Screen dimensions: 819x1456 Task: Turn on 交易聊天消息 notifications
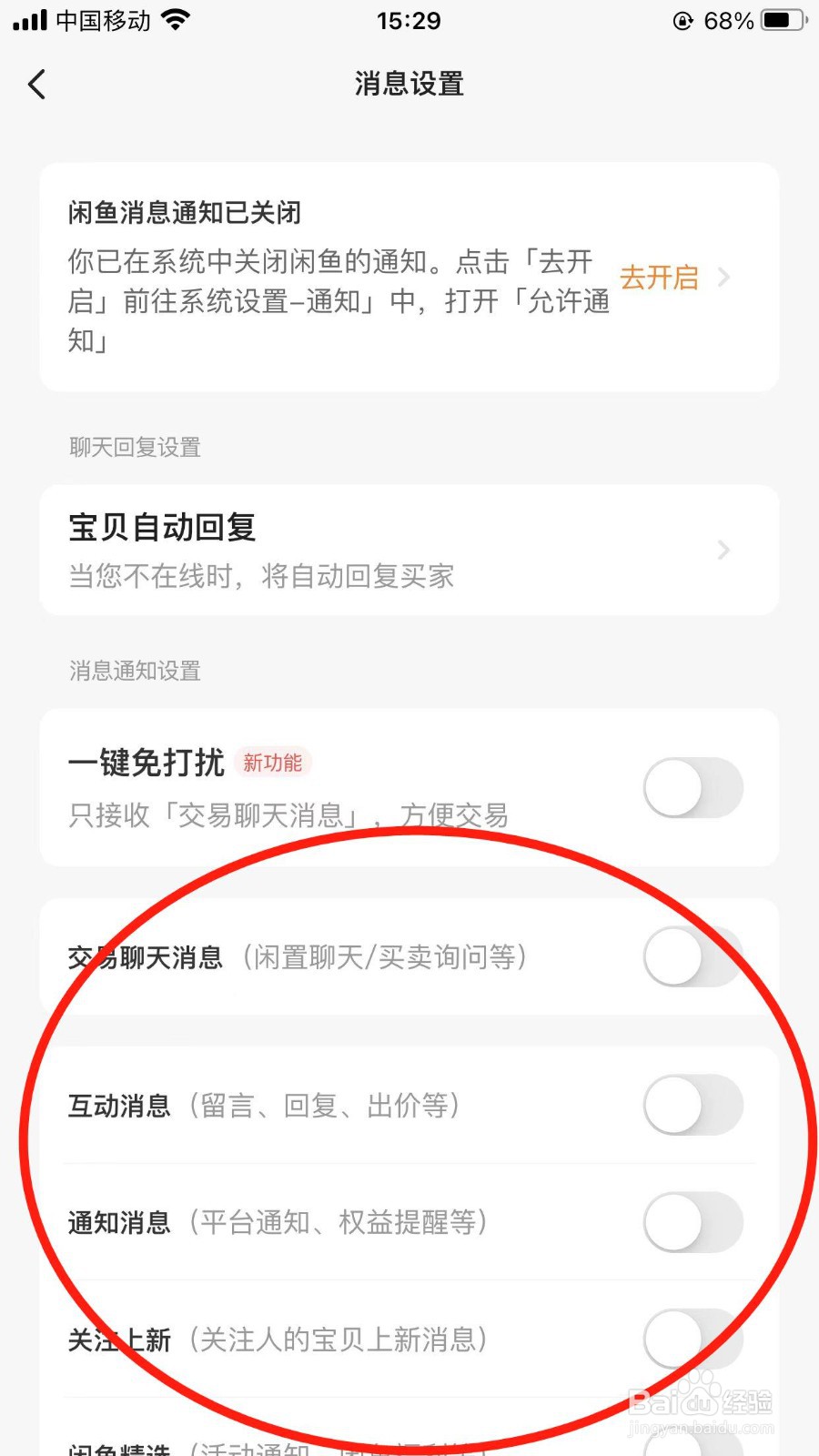[x=693, y=956]
